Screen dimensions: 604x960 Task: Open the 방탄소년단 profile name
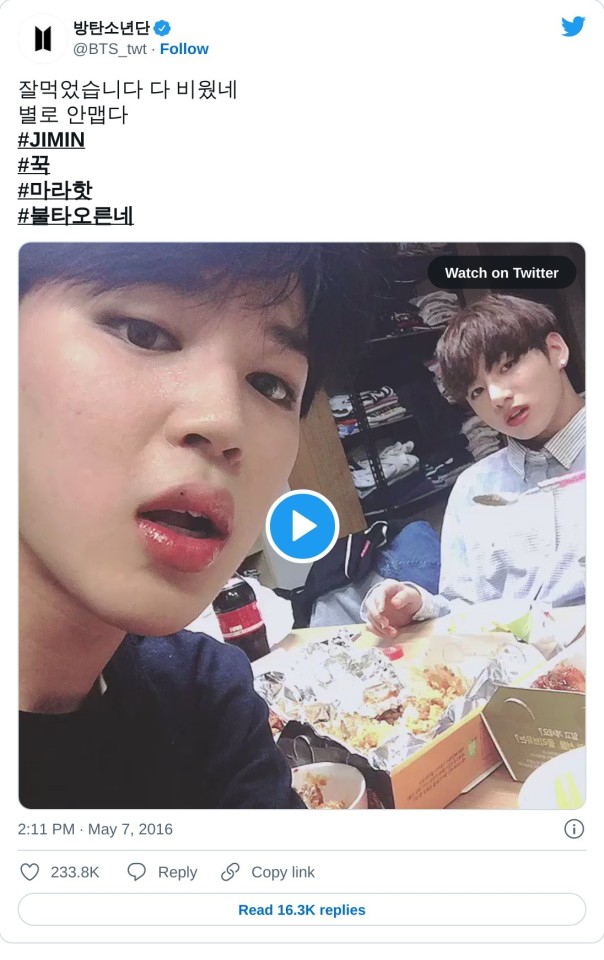tap(111, 28)
